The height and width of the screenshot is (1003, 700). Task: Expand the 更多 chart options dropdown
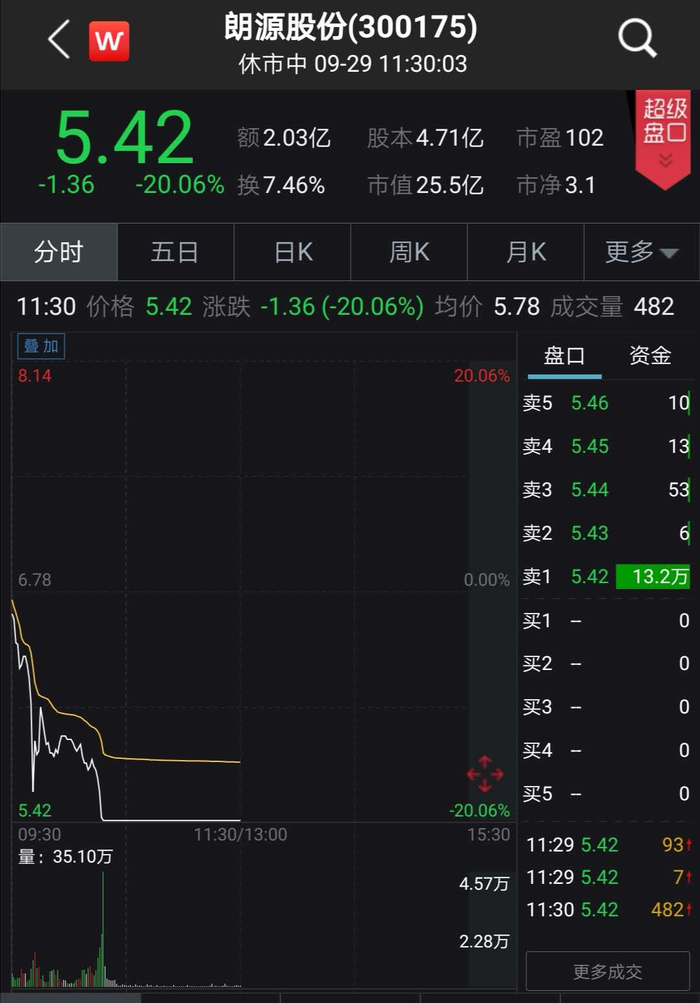point(641,252)
